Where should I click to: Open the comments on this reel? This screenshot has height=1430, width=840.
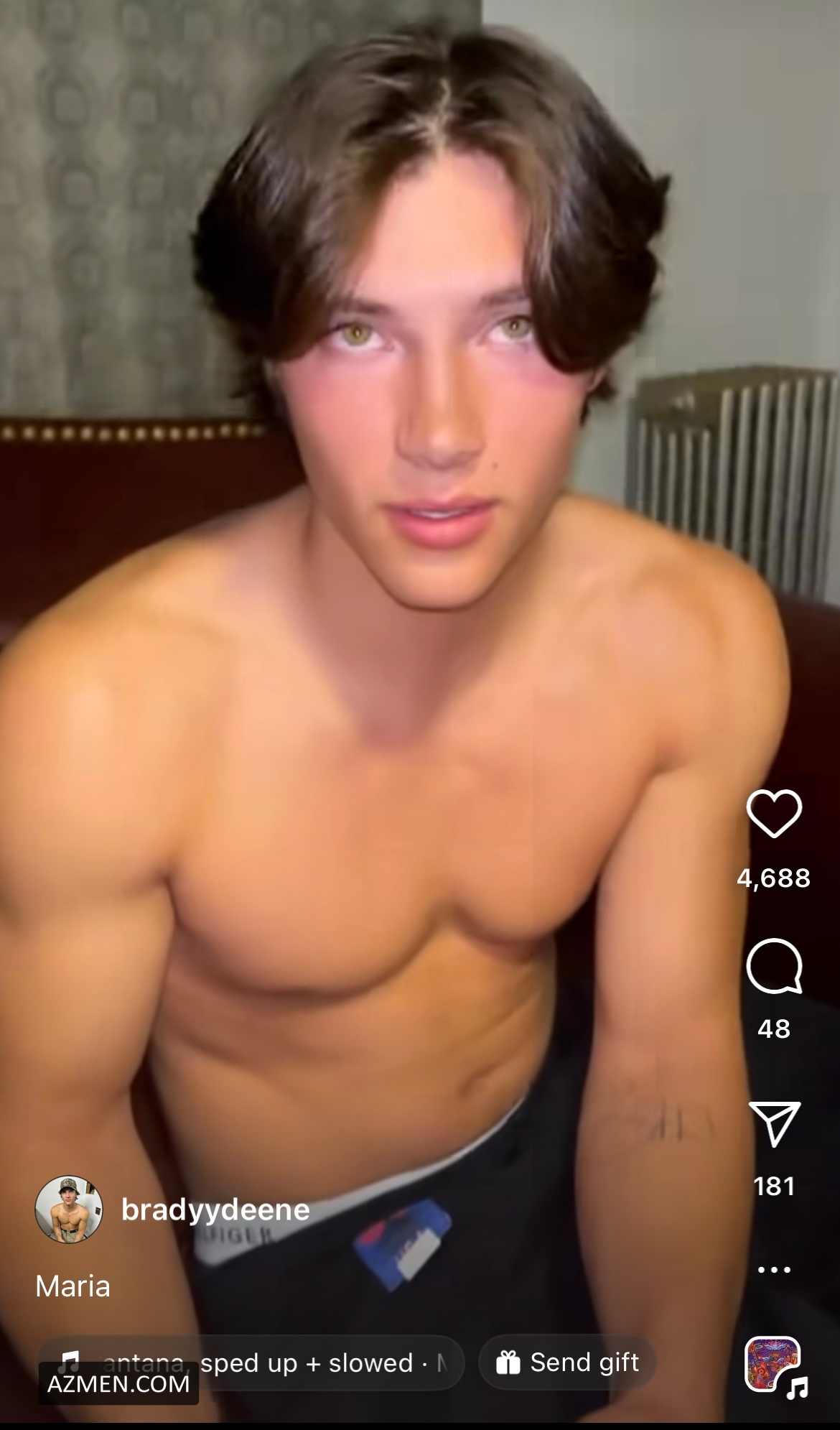(x=774, y=966)
